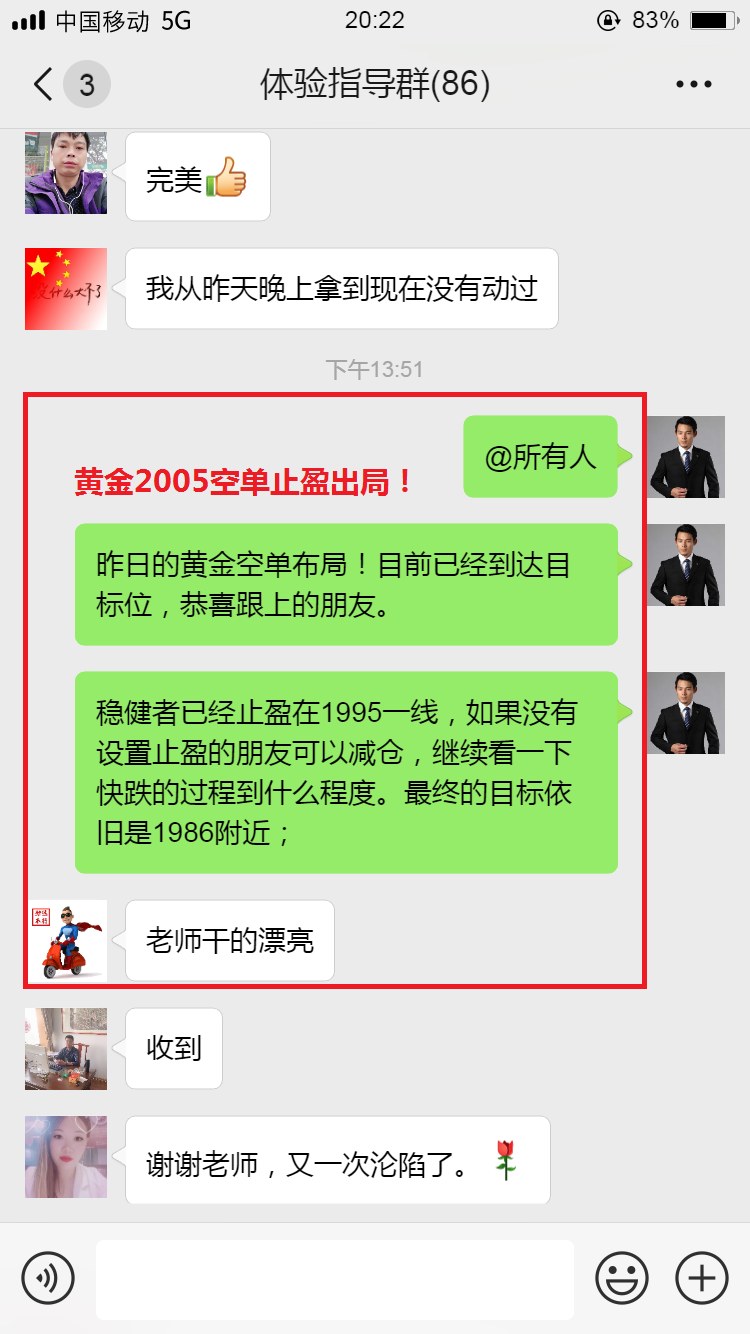View profile of scooter avatar saying 老师干的漂亮
This screenshot has height=1334, width=750.
[x=66, y=941]
